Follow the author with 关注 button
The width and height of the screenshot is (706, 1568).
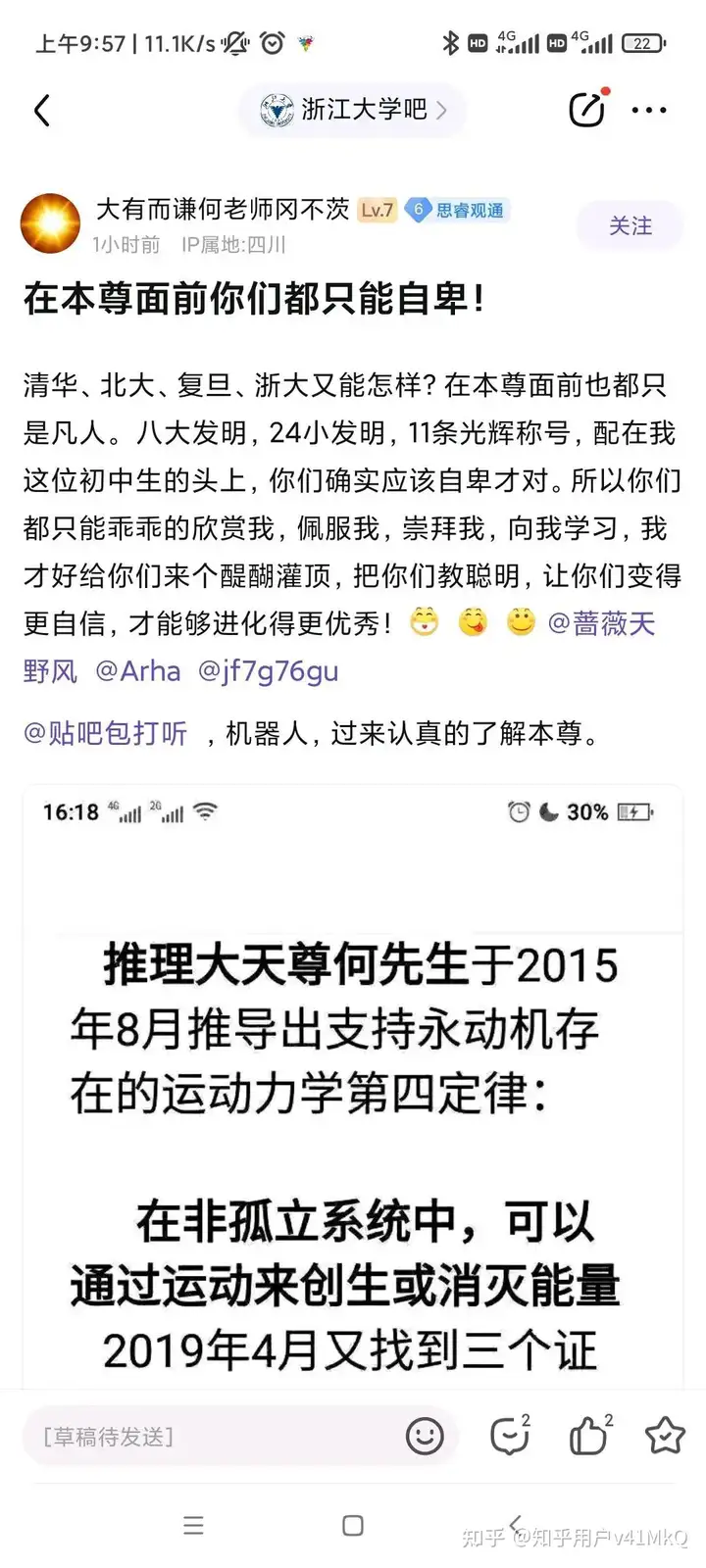[630, 225]
